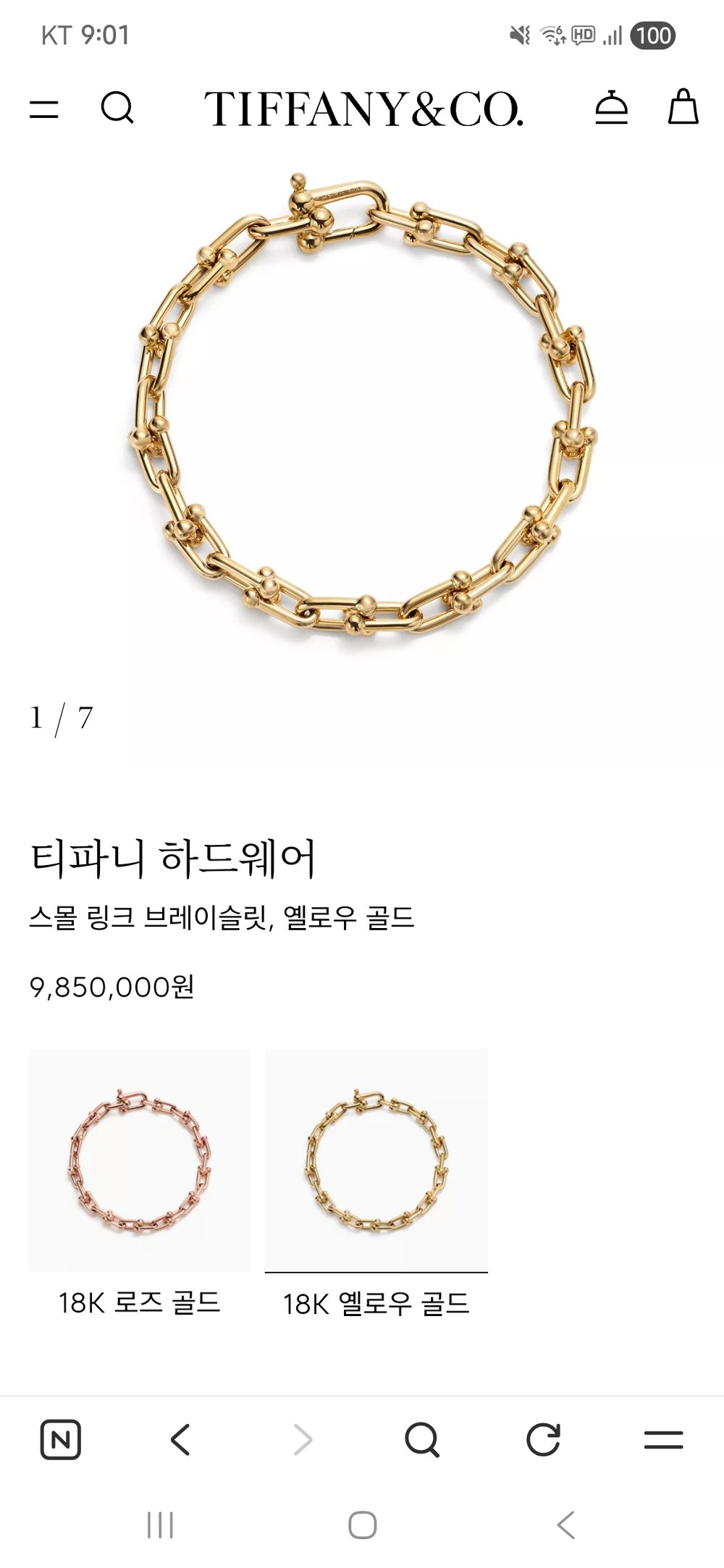The image size is (724, 1568).
Task: Open the browser's bottom menu
Action: point(663,1439)
